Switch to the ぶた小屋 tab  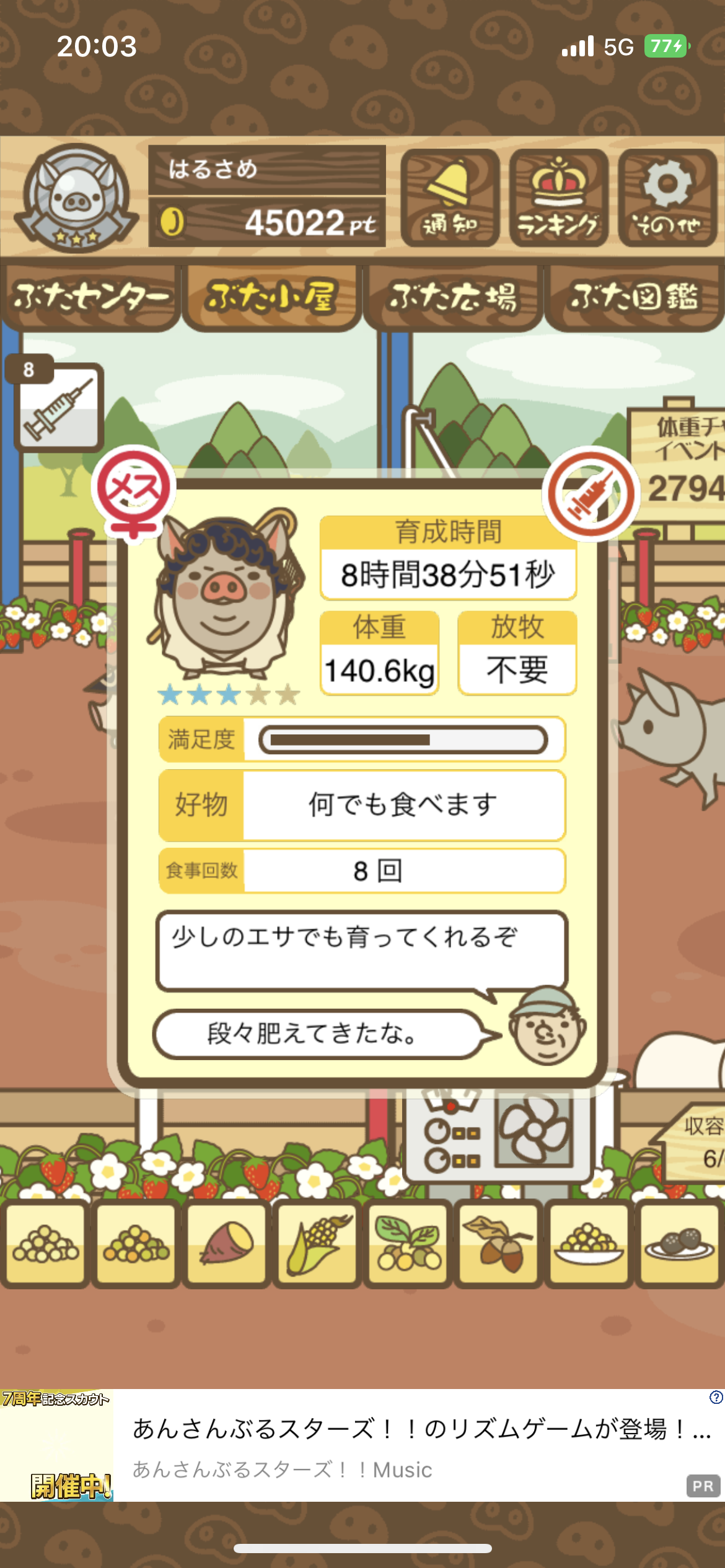[271, 298]
